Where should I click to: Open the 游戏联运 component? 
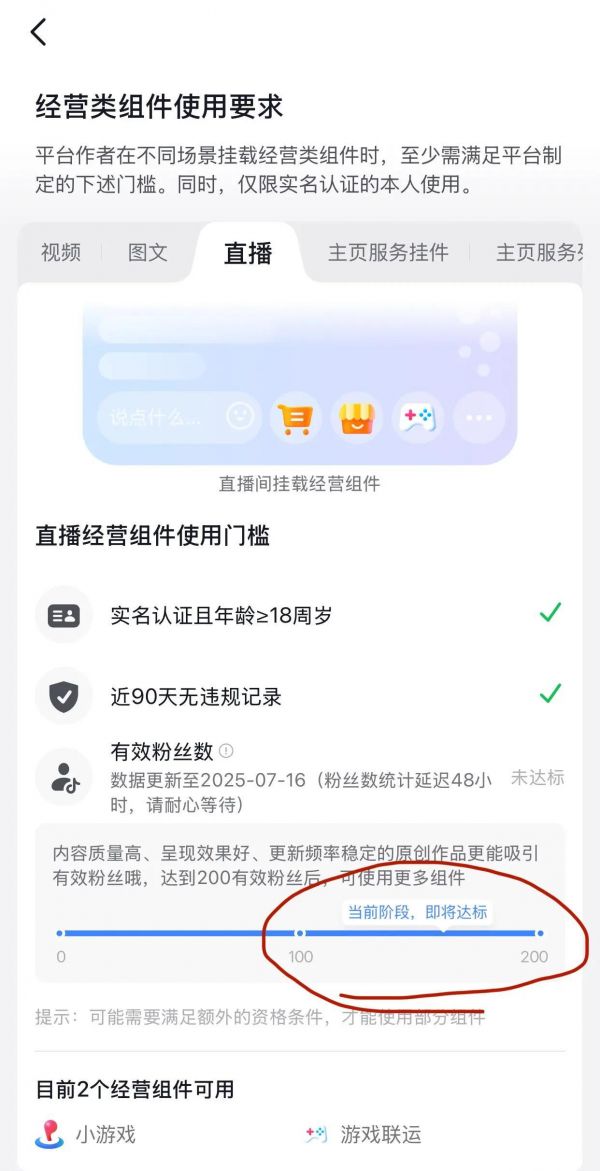tap(363, 1134)
